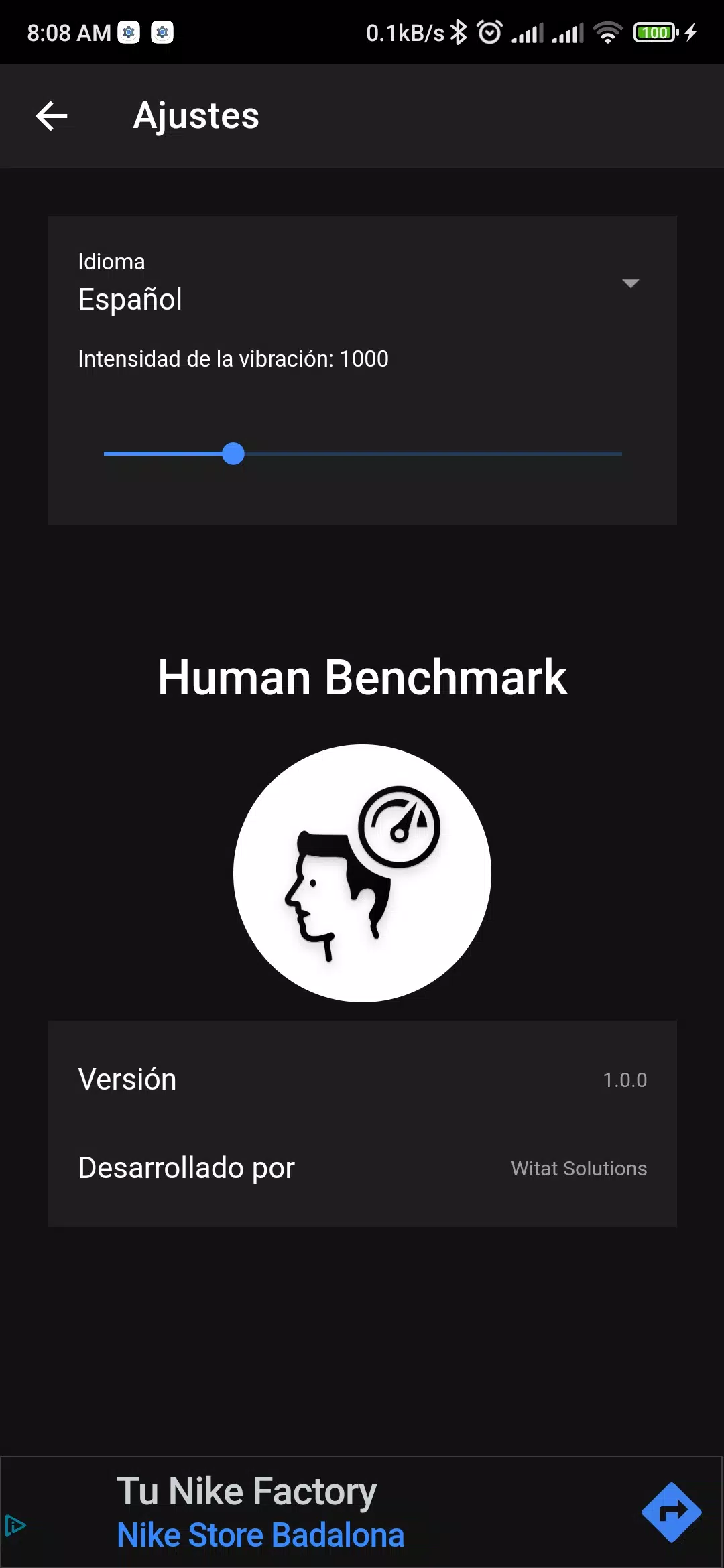Tap the vibration intensity slider track
724x1568 pixels.
pos(363,454)
